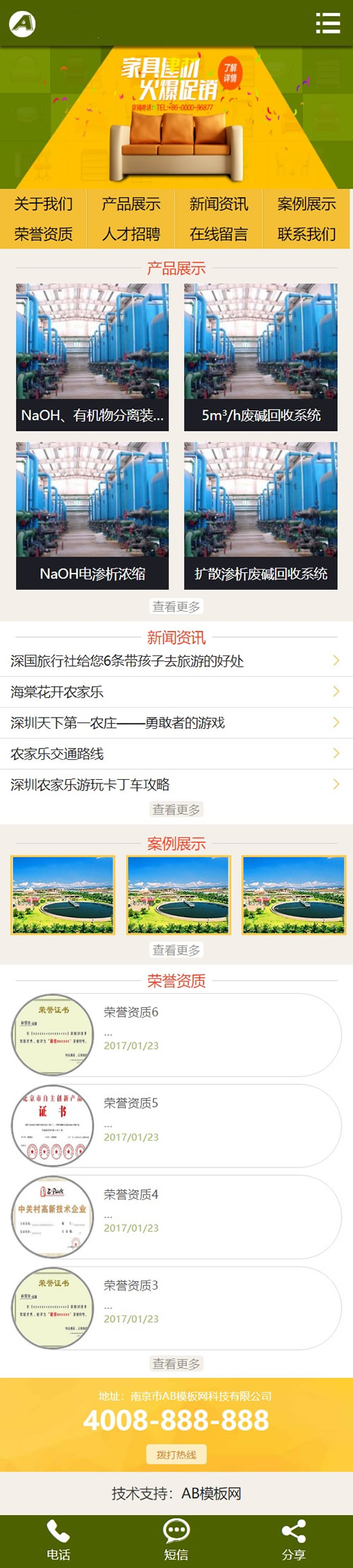Viewport: 353px width, 1568px height.
Task: Tap the 拨打热线 call button
Action: 176,1454
